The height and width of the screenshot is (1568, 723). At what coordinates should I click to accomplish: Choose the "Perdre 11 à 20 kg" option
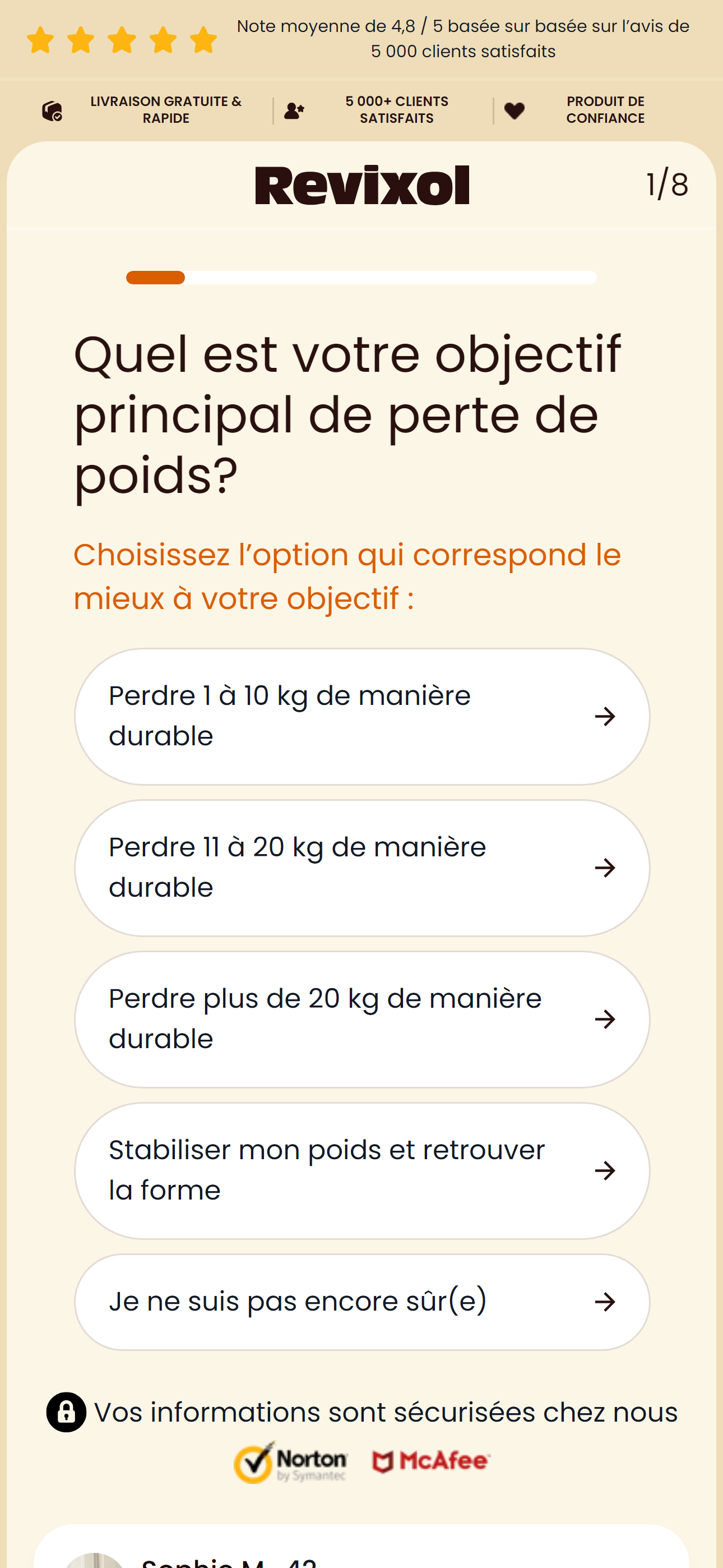pyautogui.click(x=361, y=868)
